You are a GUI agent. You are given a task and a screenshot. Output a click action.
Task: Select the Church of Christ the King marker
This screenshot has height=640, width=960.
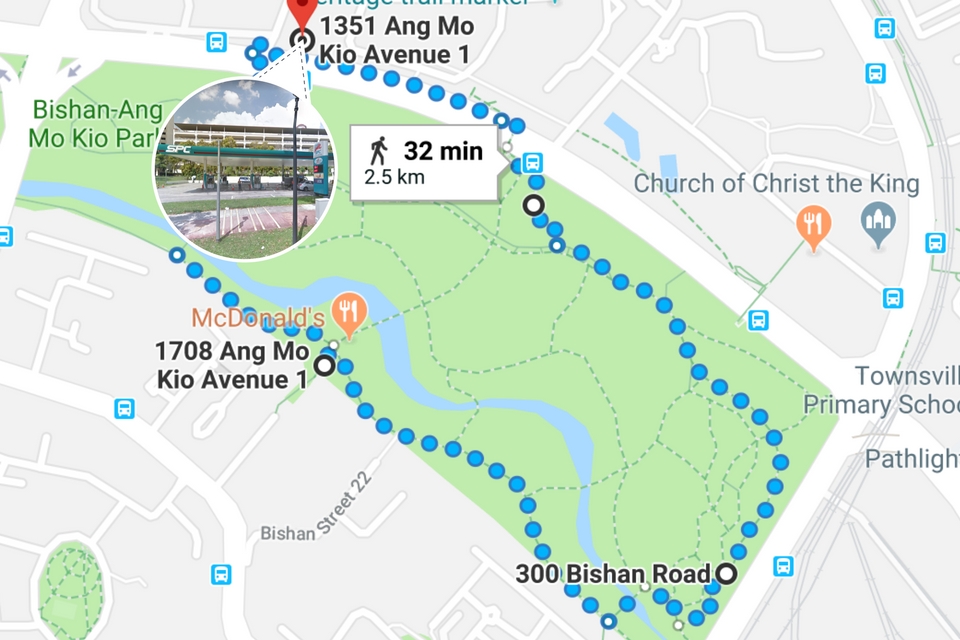point(878,224)
